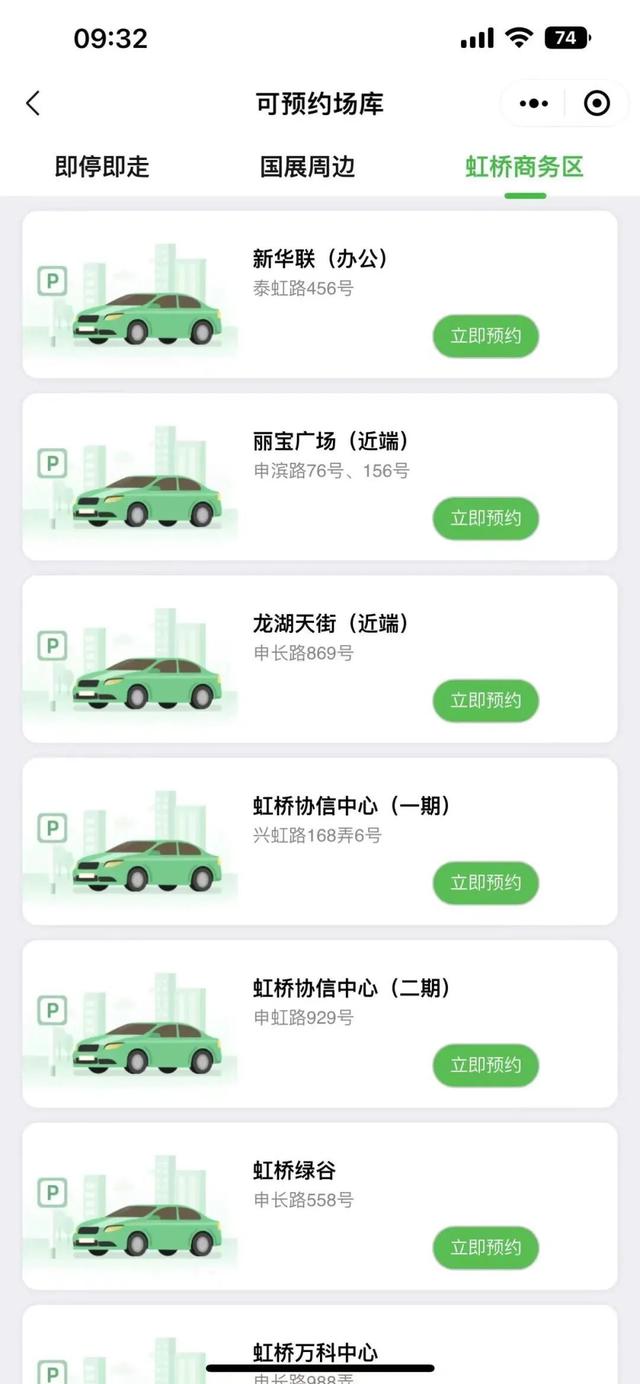The width and height of the screenshot is (640, 1384).
Task: Open the mini program three-dot menu
Action: pyautogui.click(x=534, y=103)
